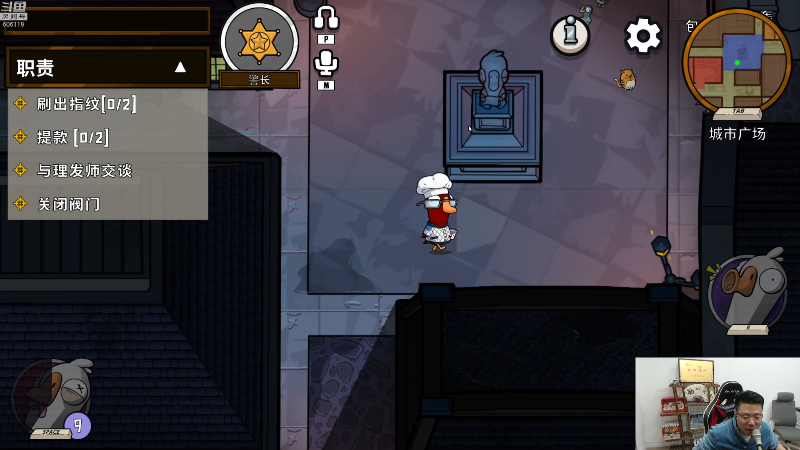Tap the info statue button
The image size is (800, 450).
click(x=570, y=36)
